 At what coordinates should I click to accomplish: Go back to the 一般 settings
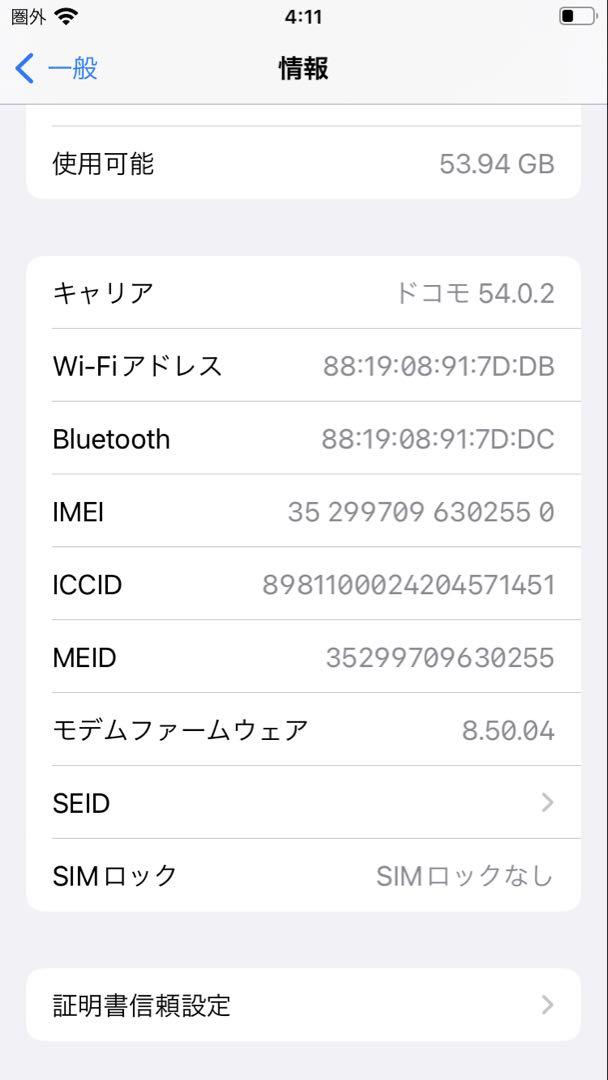(x=56, y=69)
